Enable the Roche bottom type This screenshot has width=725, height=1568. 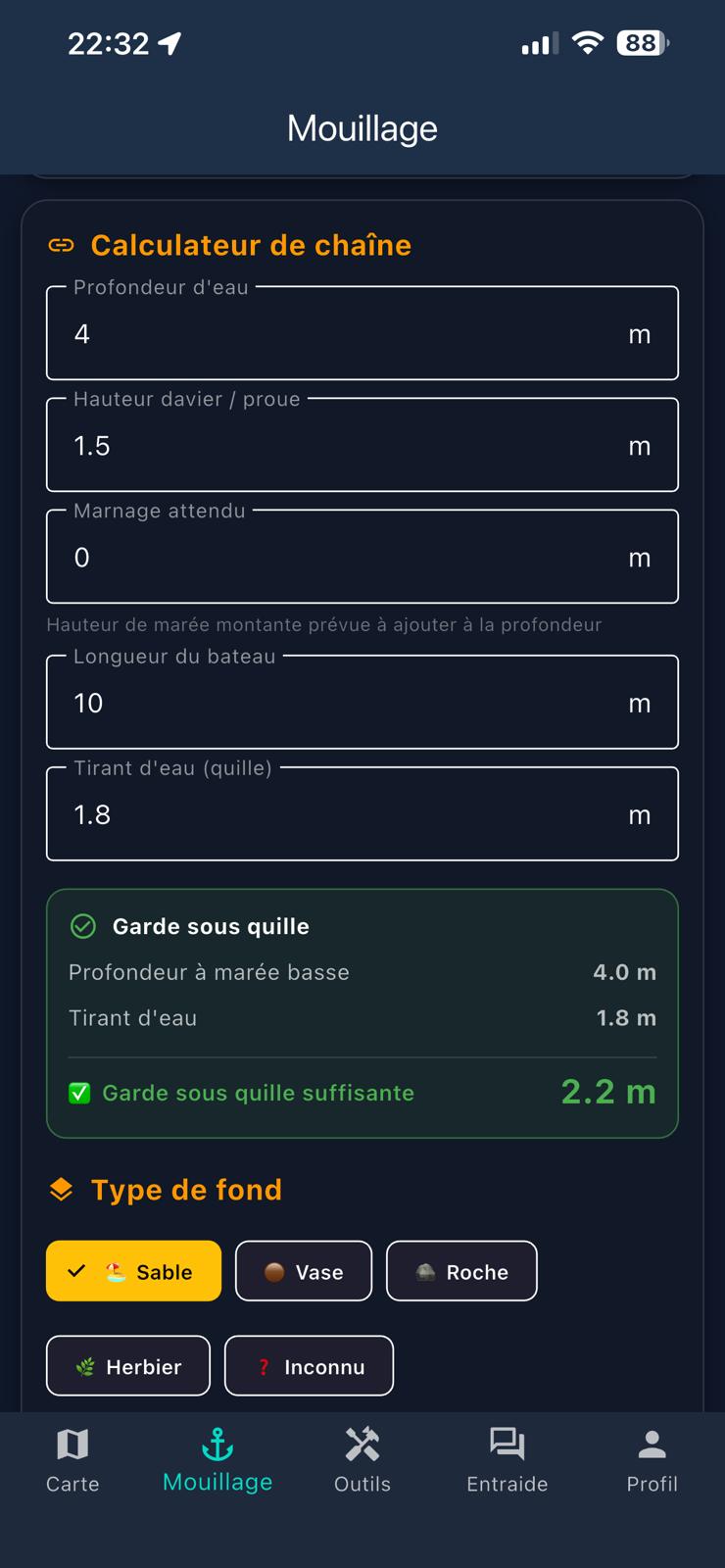461,1271
